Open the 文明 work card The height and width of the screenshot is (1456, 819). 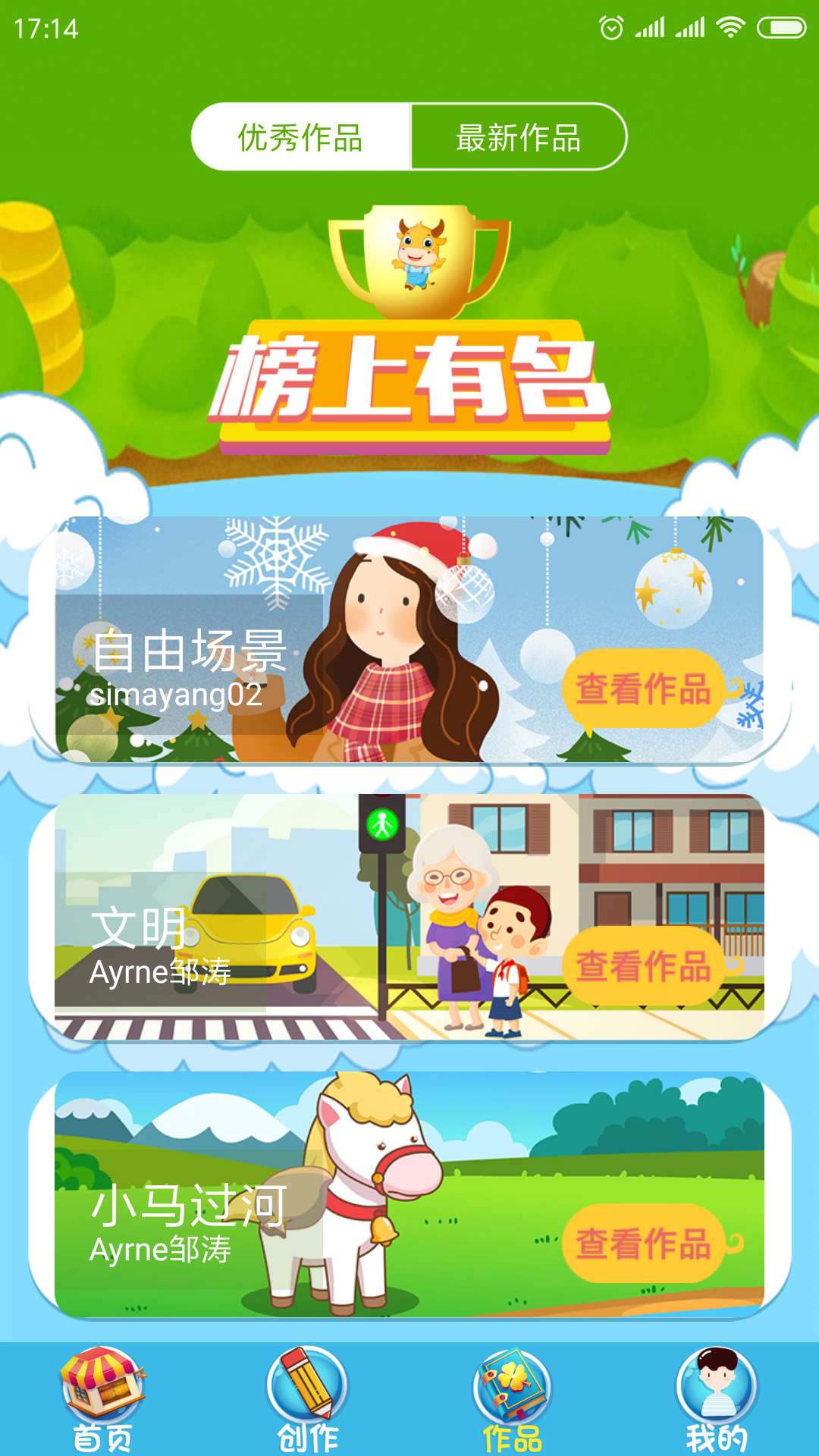[303, 918]
